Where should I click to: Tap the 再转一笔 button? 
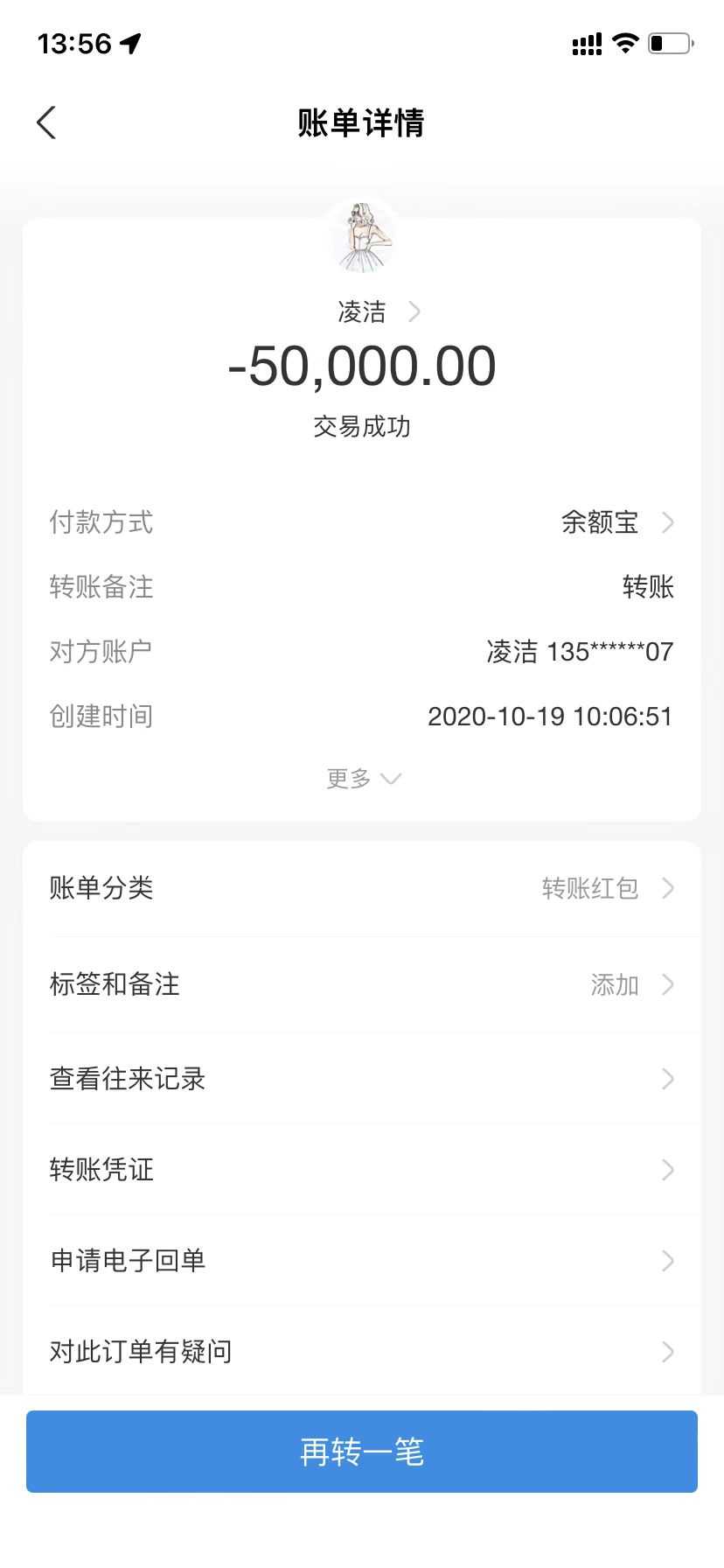click(362, 1452)
